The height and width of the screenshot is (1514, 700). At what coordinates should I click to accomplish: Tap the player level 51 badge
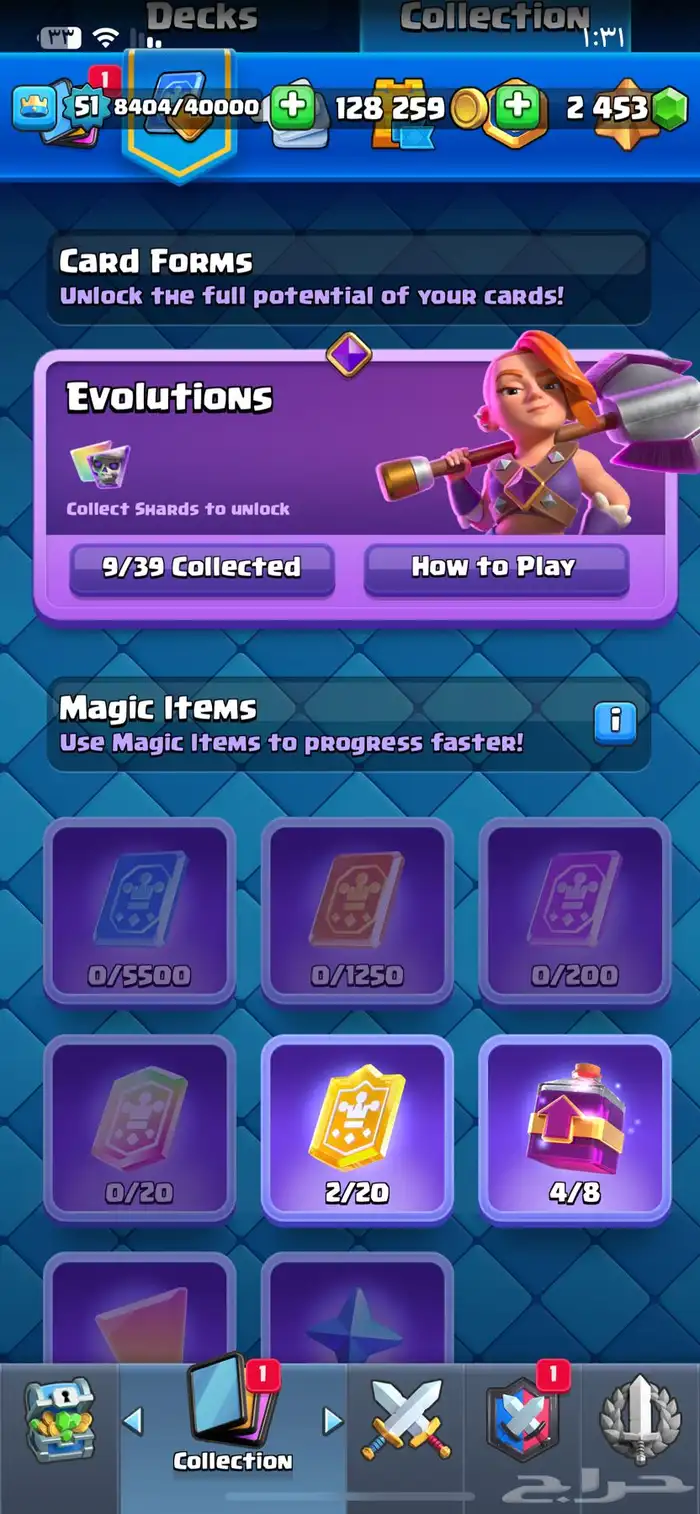click(87, 107)
